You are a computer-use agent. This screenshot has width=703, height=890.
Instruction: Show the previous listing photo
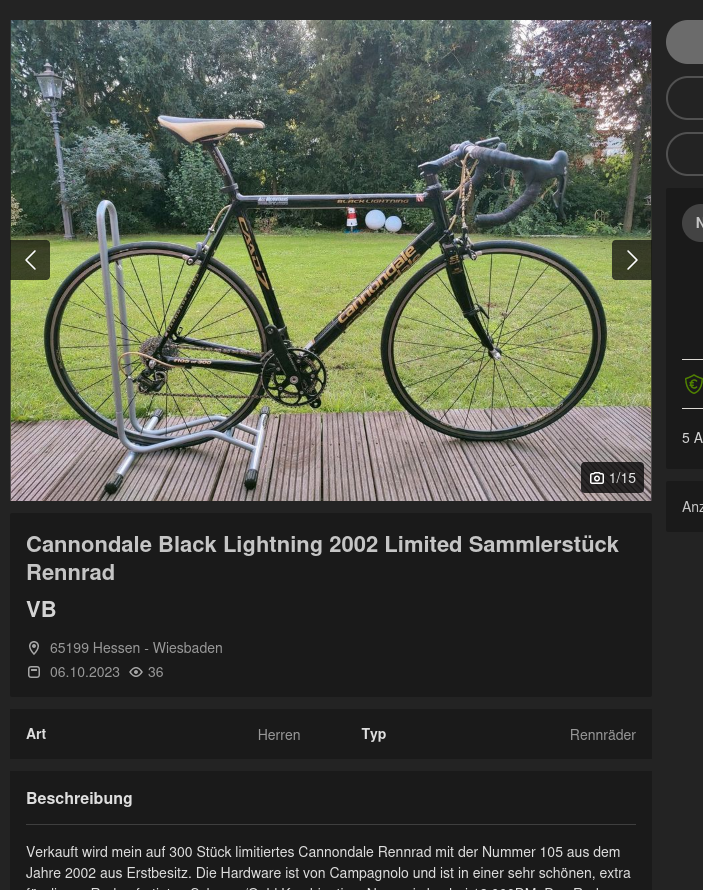[x=30, y=260]
